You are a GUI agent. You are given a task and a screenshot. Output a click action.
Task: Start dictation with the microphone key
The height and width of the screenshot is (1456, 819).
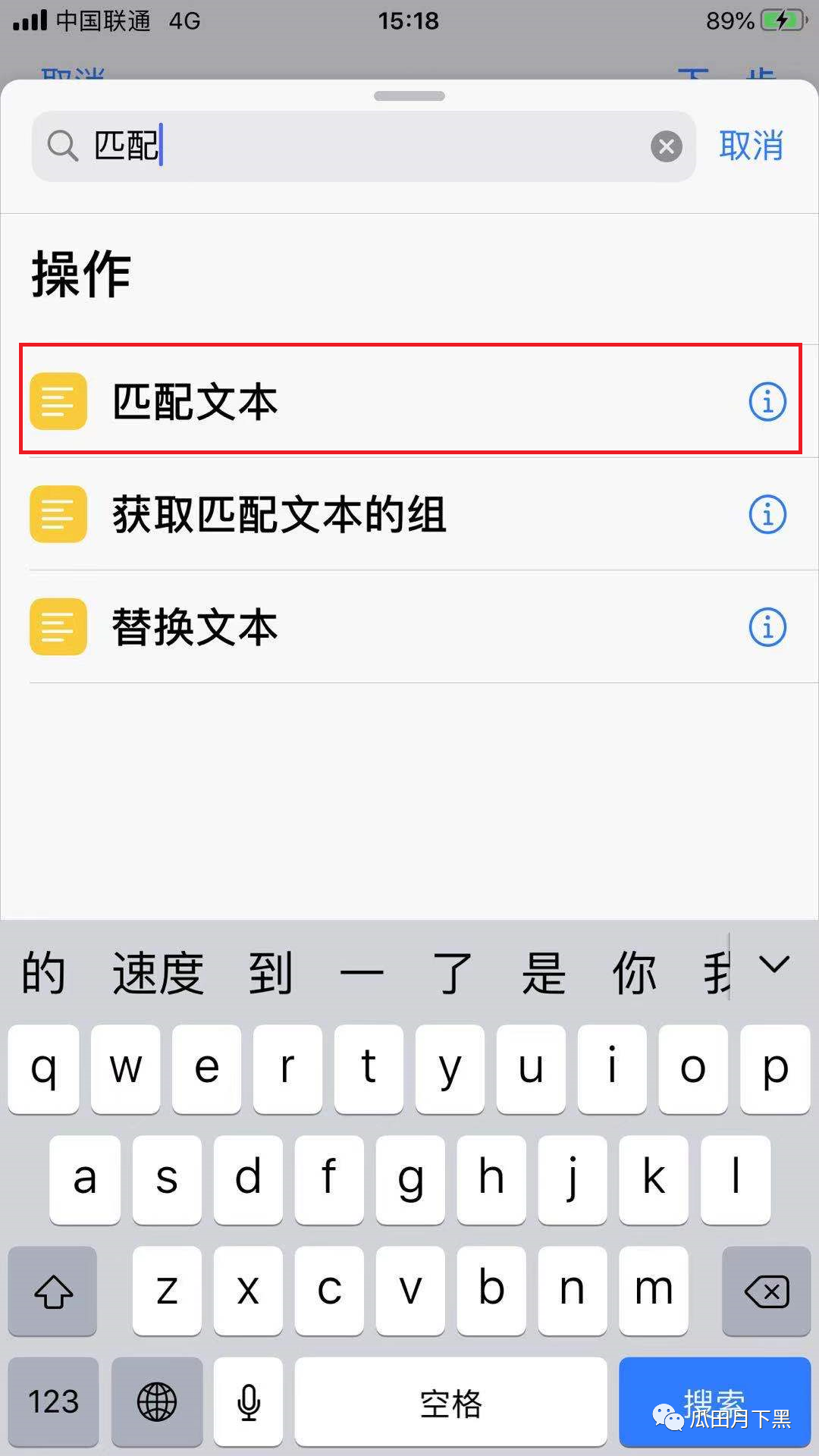248,1401
